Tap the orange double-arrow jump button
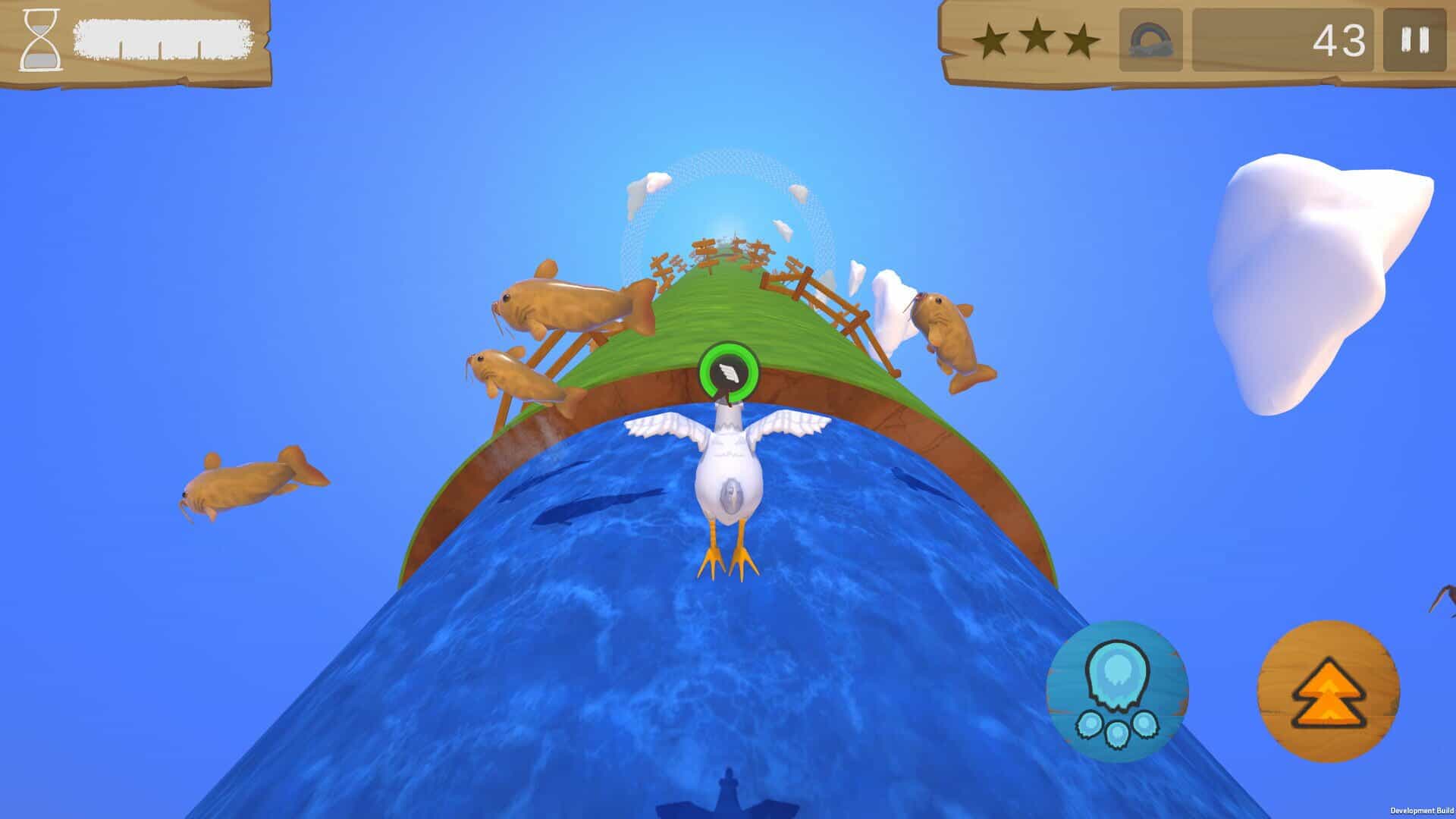Screen dimensions: 1456x819 1328,692
